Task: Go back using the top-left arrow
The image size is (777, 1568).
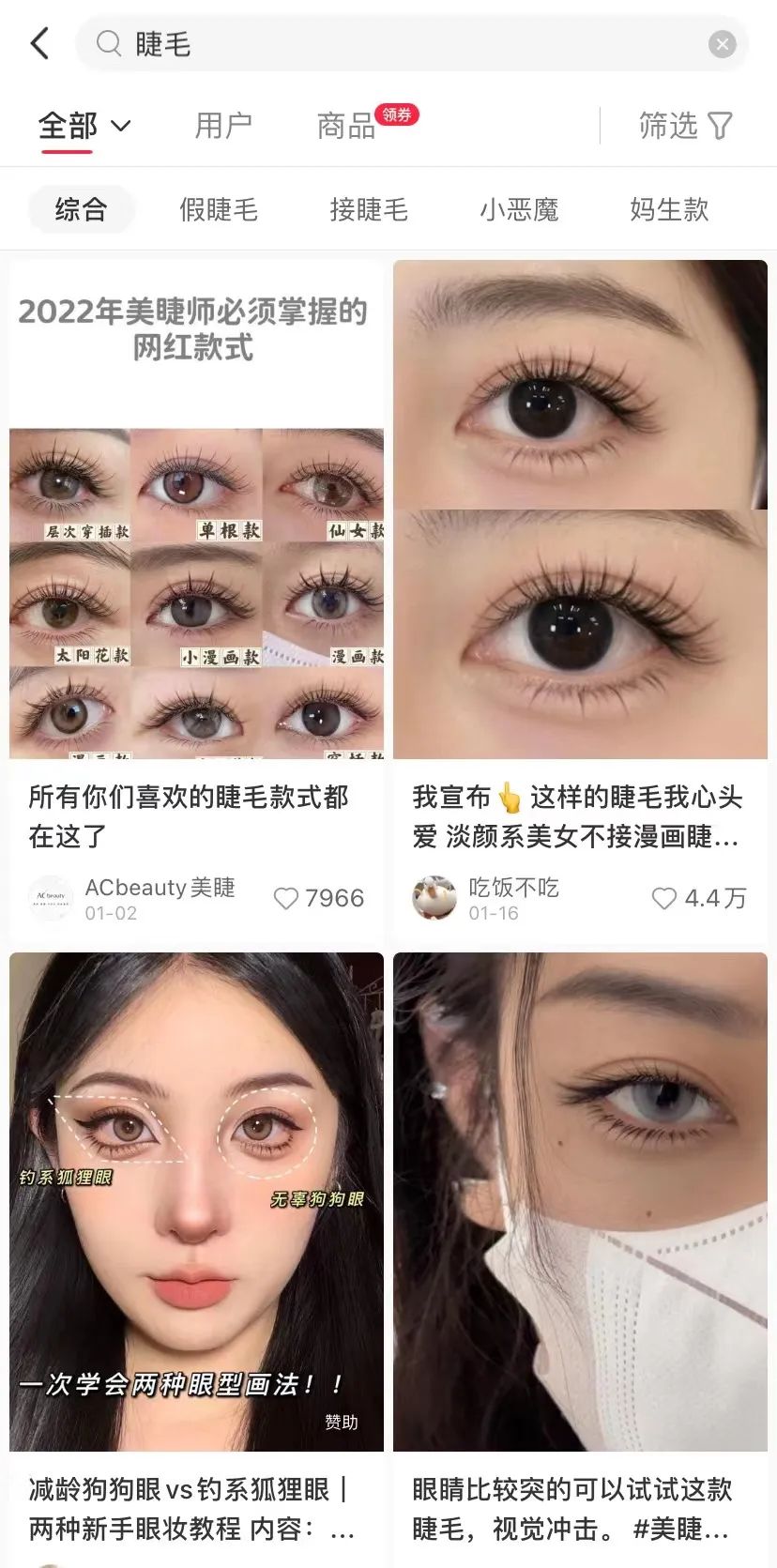Action: click(39, 43)
